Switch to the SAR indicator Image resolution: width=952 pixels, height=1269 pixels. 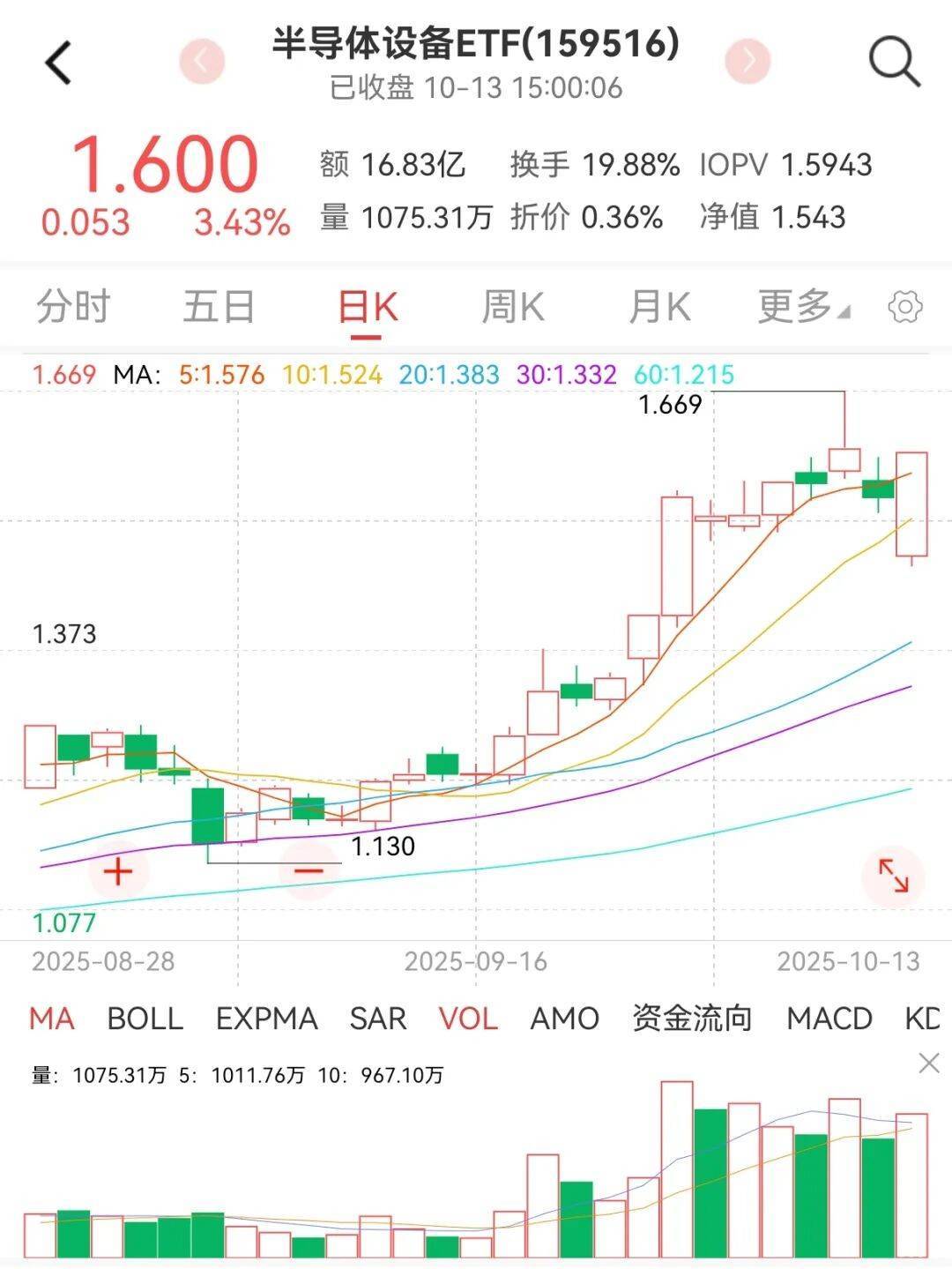tap(377, 1019)
